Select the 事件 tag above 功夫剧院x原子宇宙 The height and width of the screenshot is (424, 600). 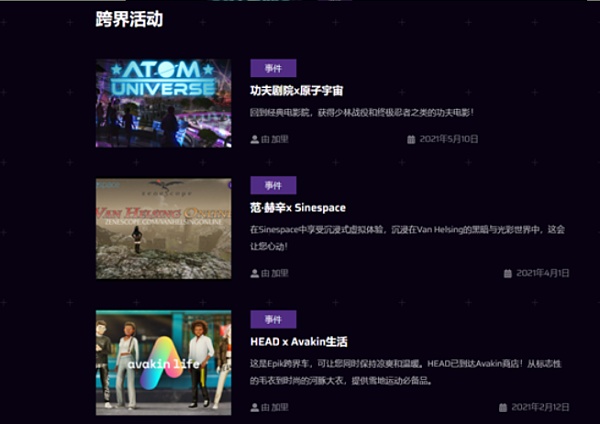(x=273, y=68)
